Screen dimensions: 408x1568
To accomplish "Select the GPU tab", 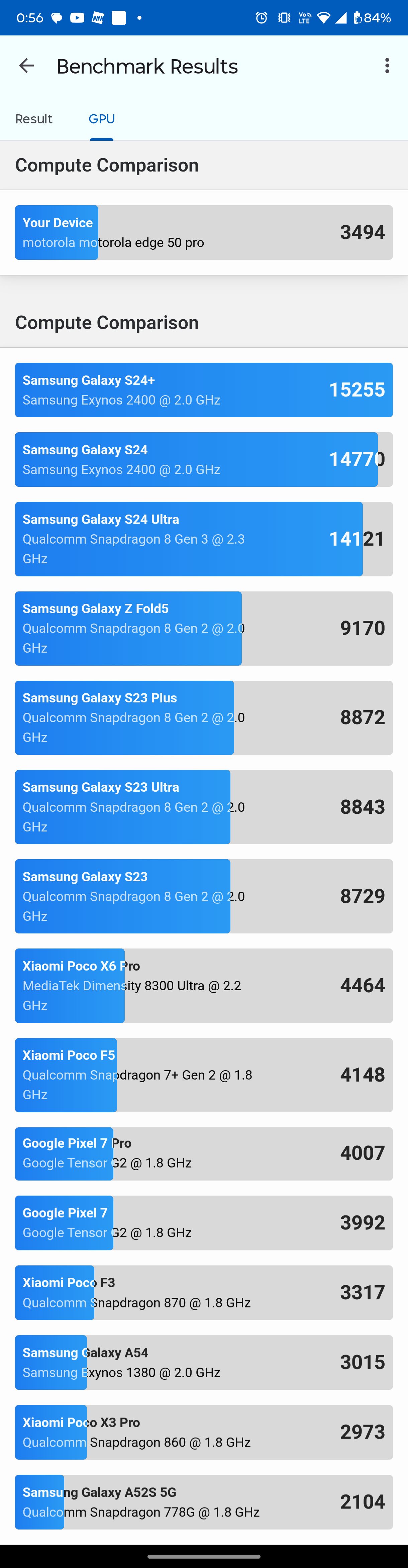I will point(102,119).
